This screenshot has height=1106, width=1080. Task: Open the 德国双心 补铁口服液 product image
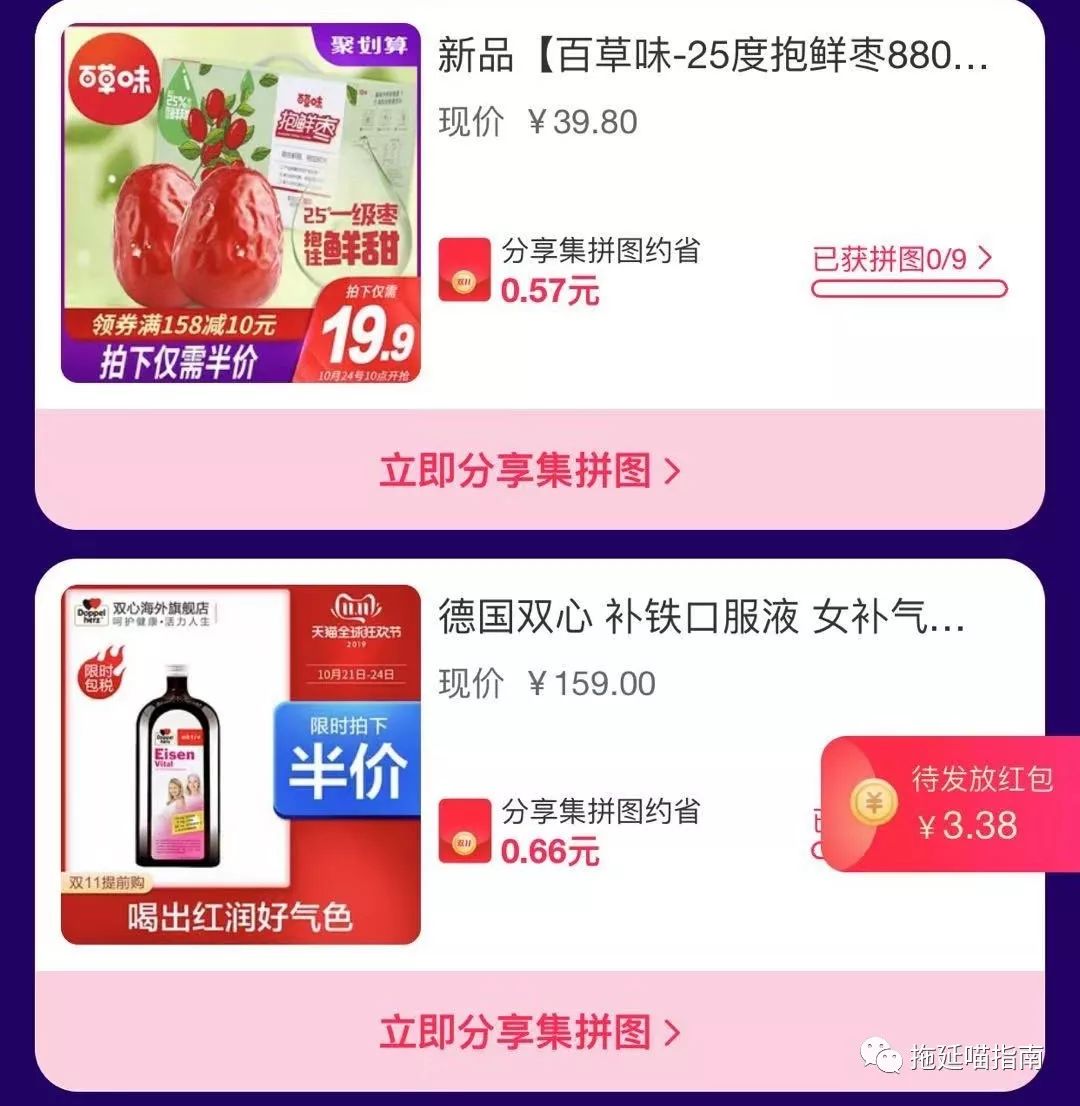(x=241, y=765)
